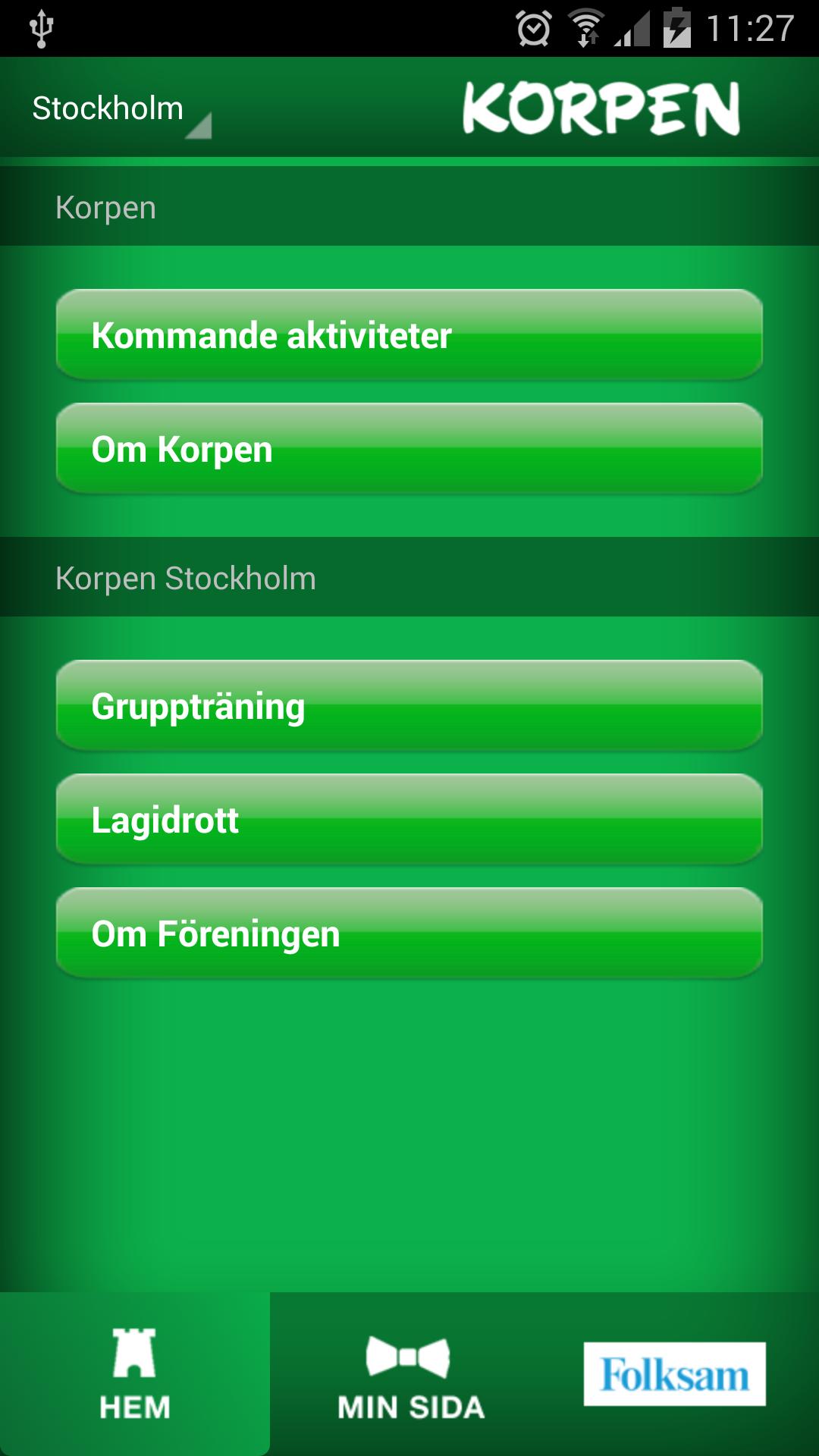Open the Lagidrott listing
The image size is (819, 1456).
coord(409,819)
